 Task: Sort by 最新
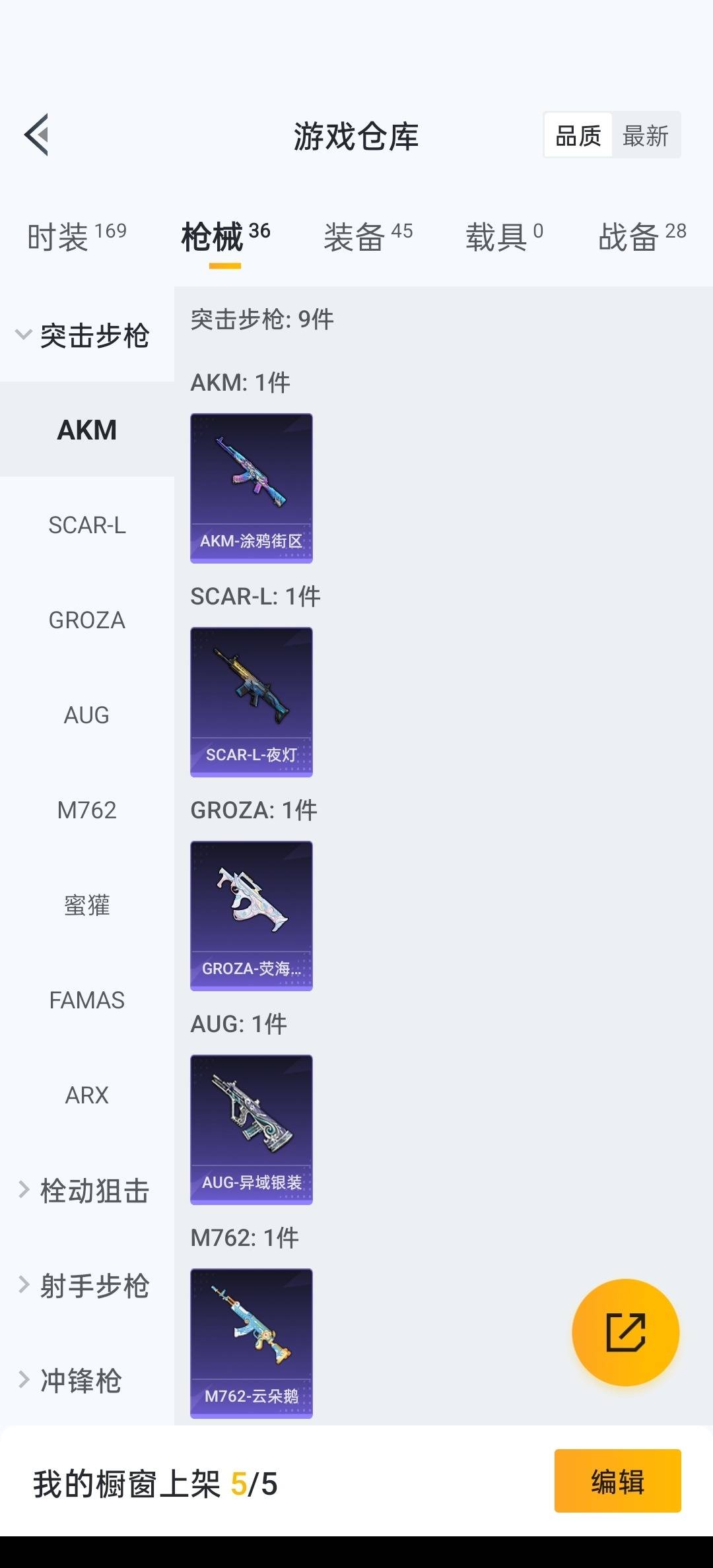[646, 136]
